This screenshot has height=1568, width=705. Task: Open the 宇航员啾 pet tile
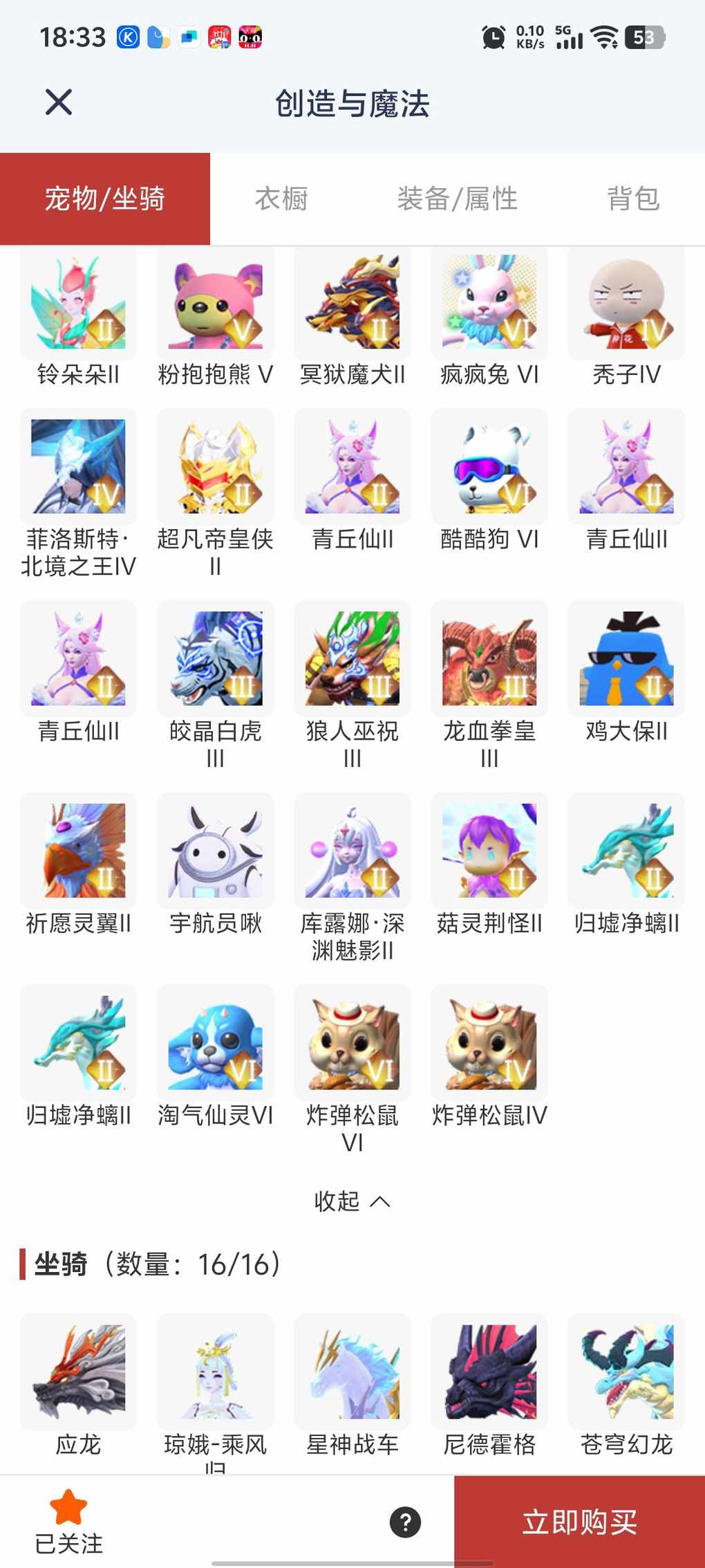[215, 851]
